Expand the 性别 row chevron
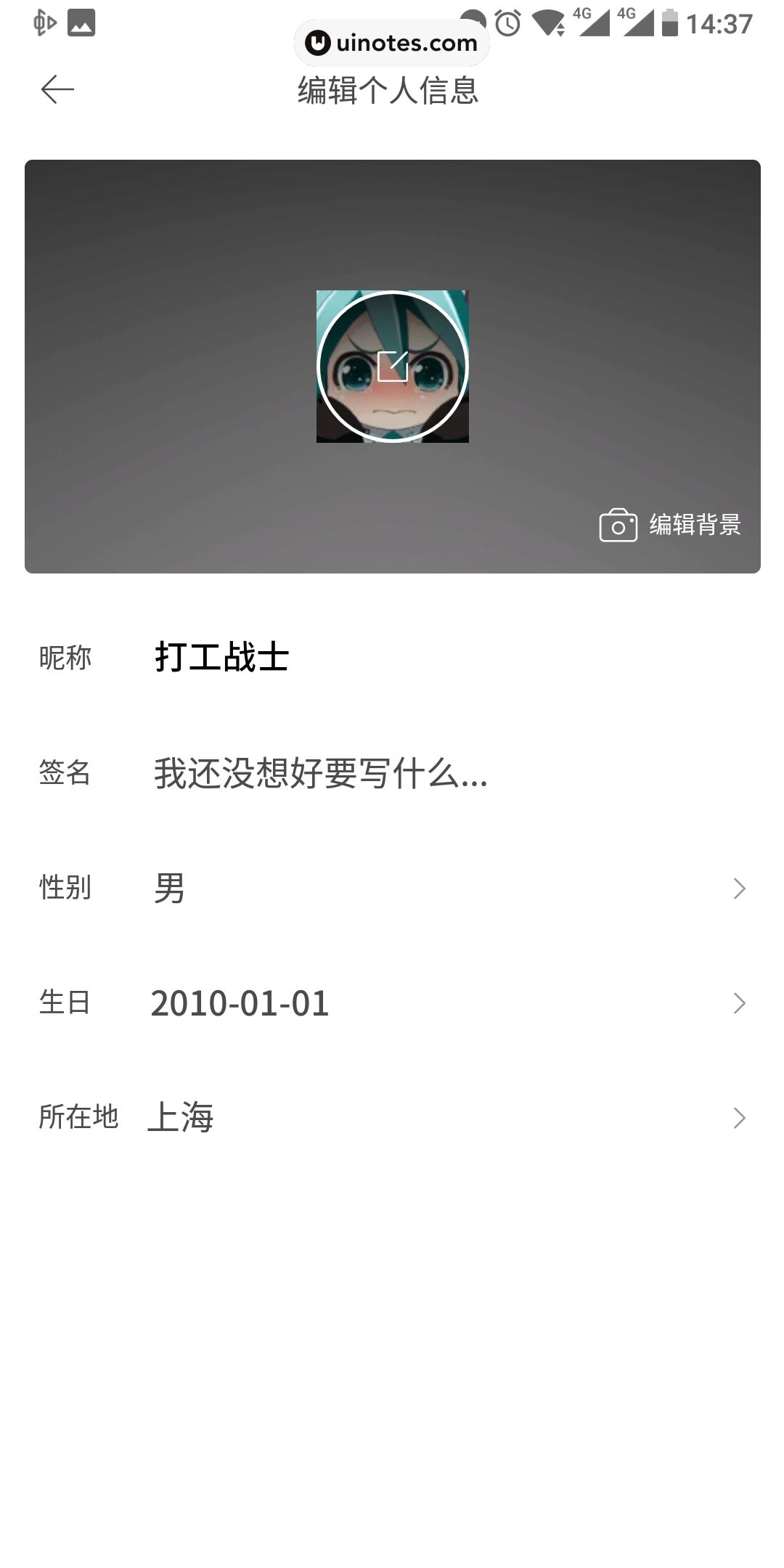 (x=738, y=887)
